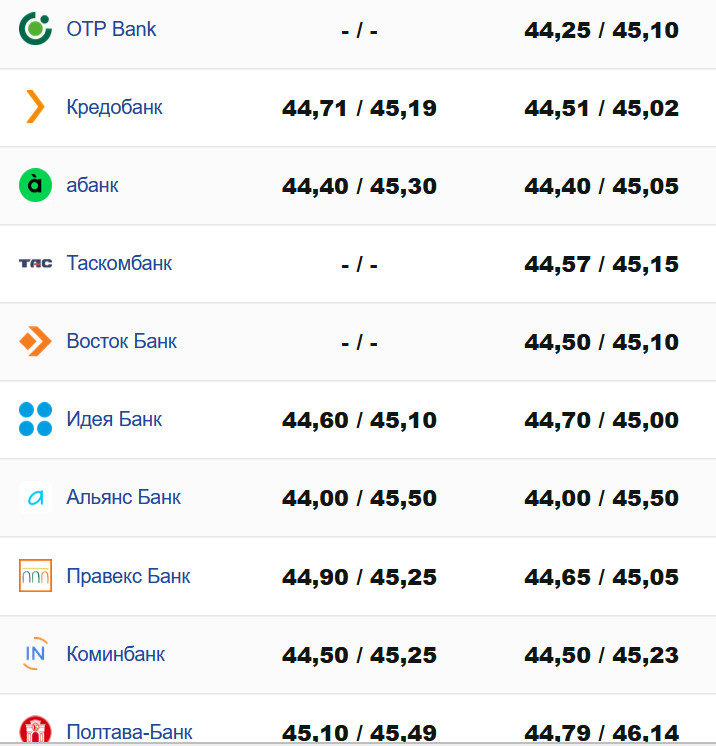716x746 pixels.
Task: Open the OTP Bank link
Action: (x=111, y=29)
